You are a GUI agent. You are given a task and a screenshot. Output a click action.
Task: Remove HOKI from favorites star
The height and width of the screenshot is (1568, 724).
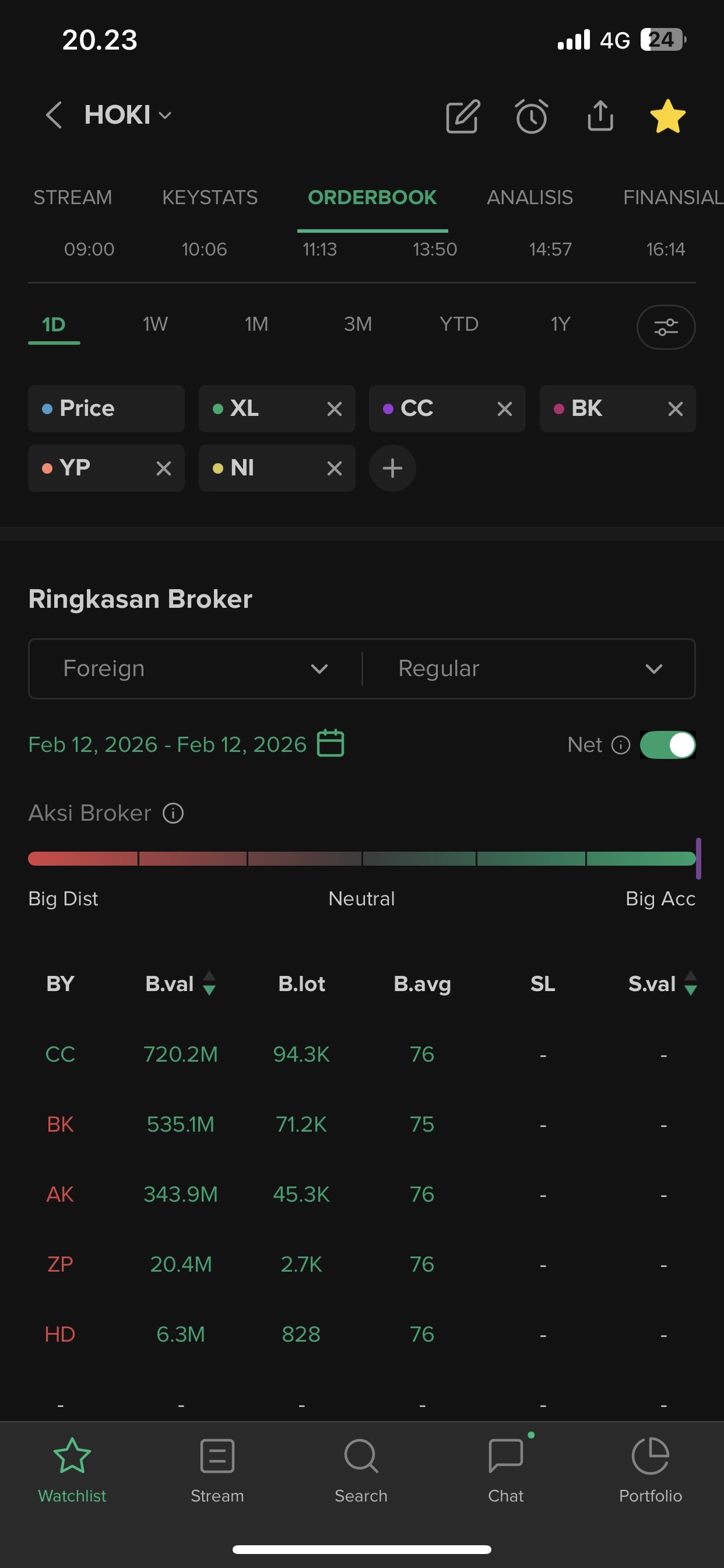(x=667, y=116)
